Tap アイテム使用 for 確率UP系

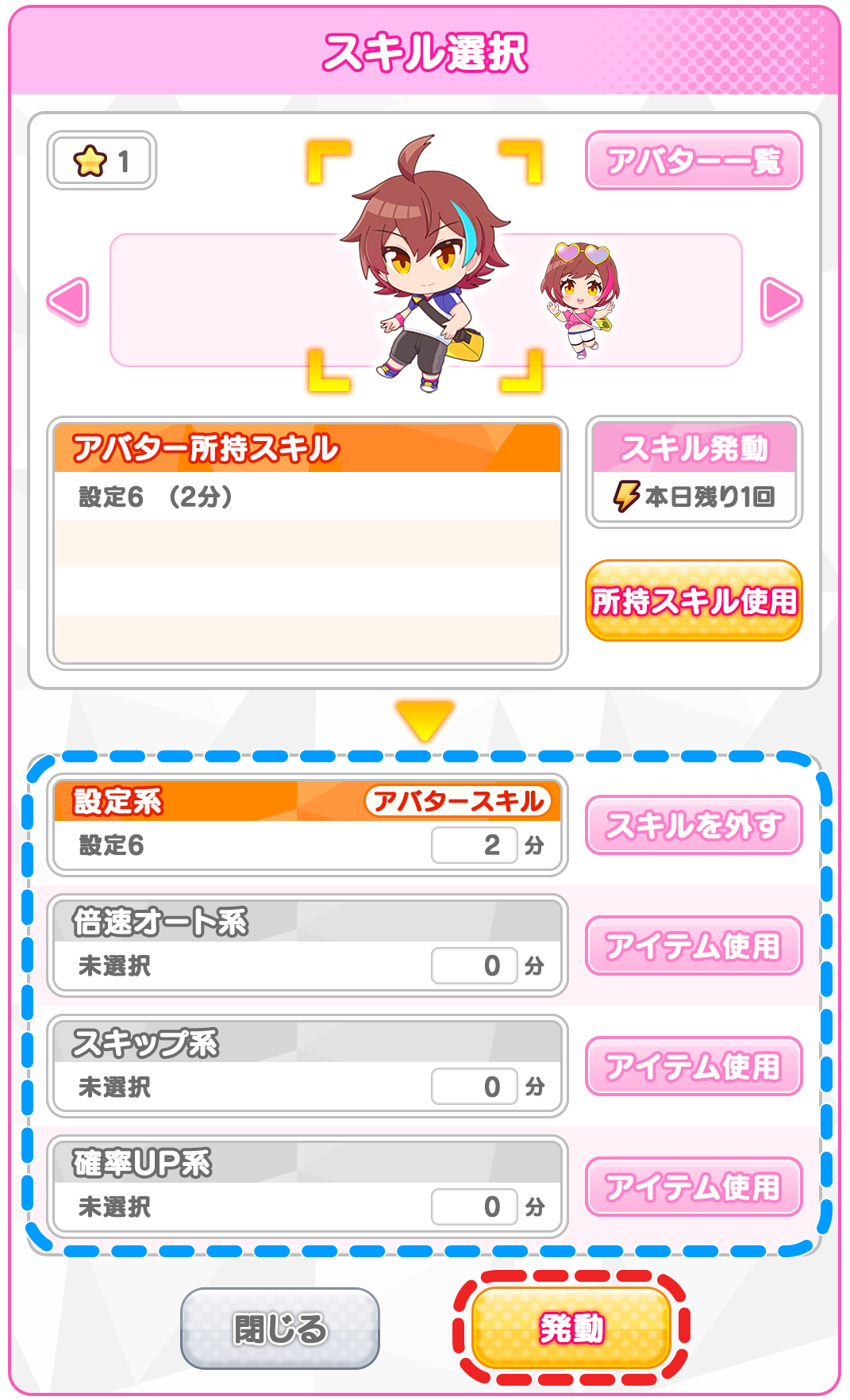pos(694,1187)
